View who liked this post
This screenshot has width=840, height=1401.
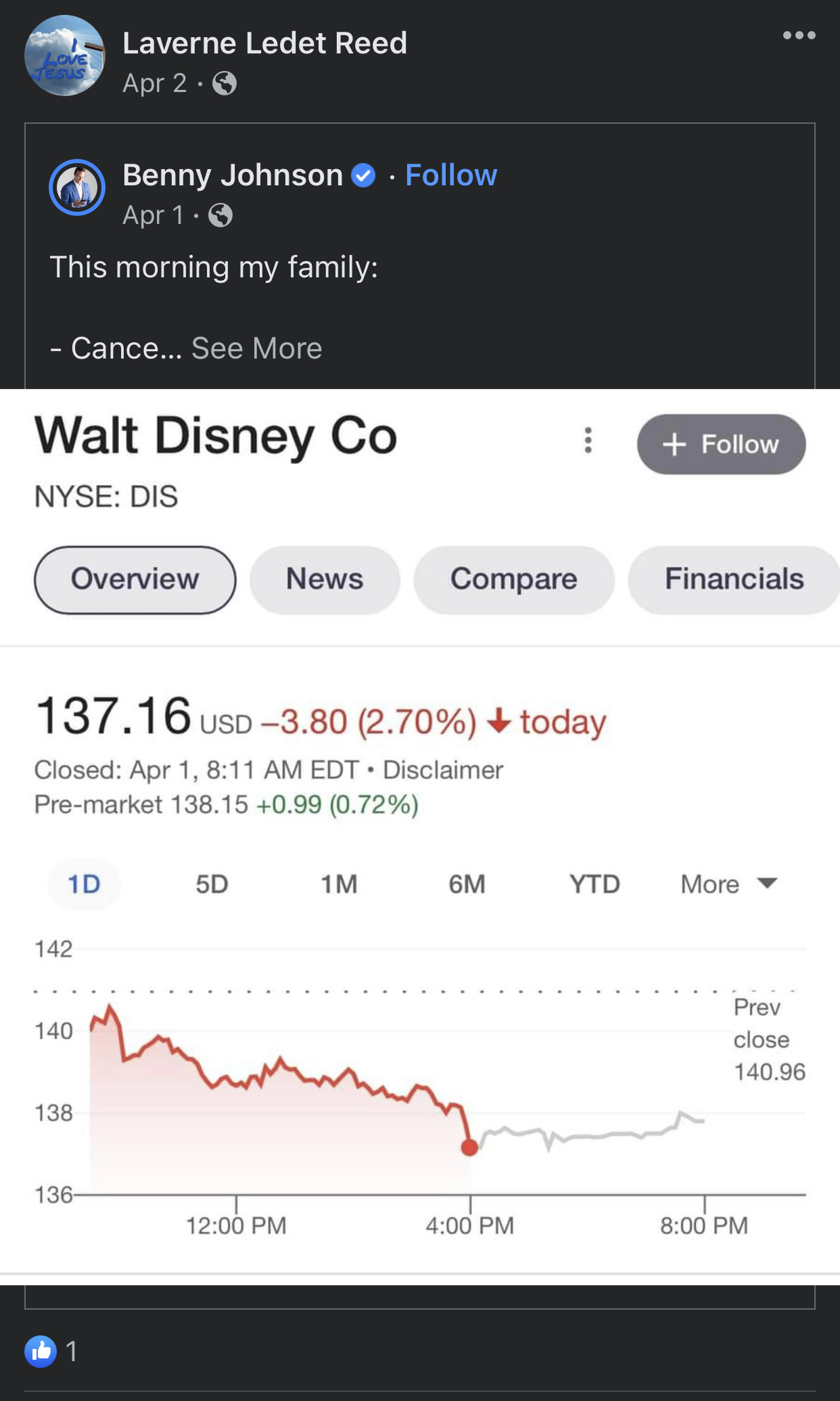[51, 1352]
